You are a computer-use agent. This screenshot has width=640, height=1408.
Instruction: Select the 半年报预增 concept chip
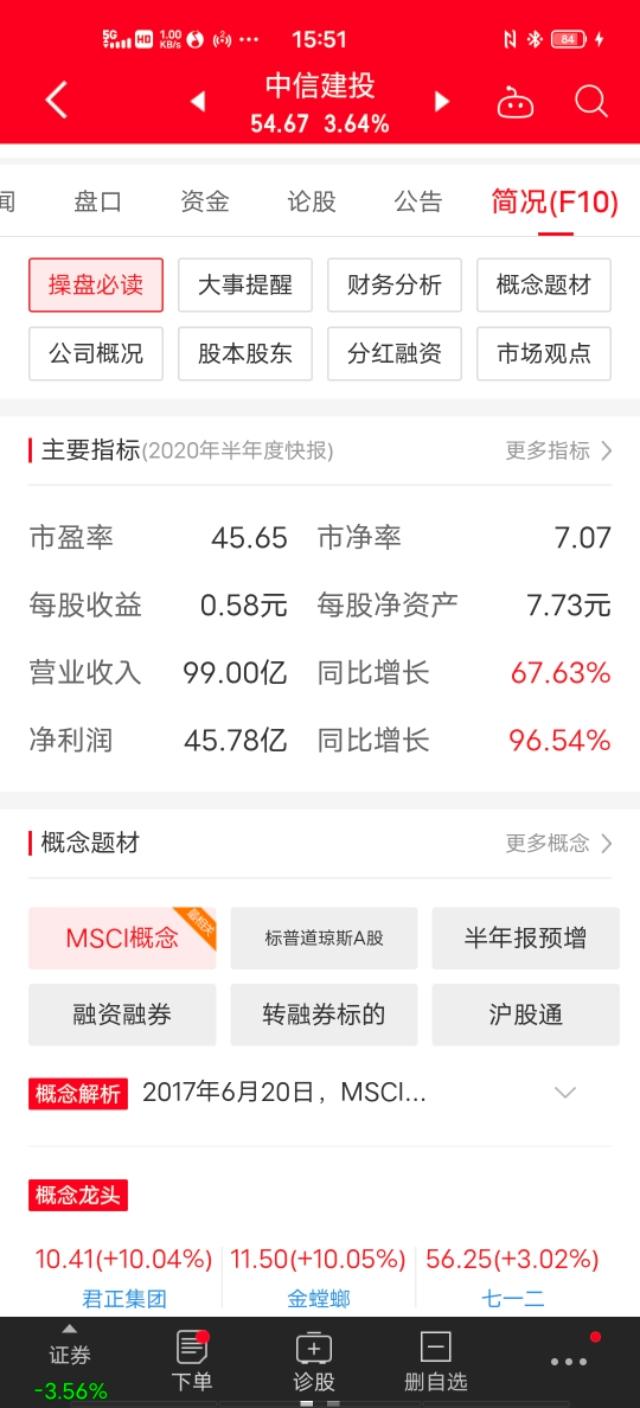pos(525,938)
